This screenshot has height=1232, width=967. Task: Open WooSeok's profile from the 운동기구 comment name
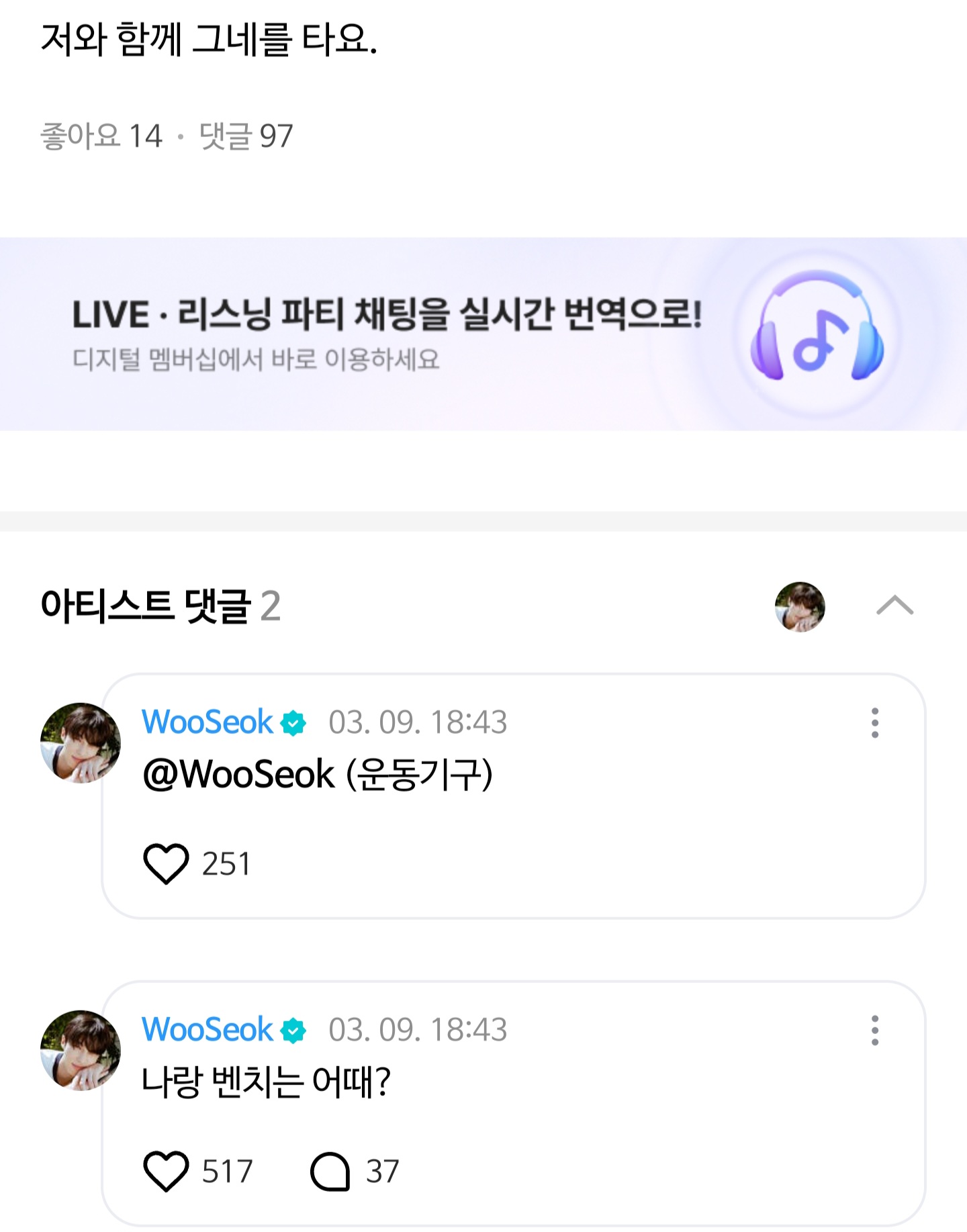(x=208, y=722)
